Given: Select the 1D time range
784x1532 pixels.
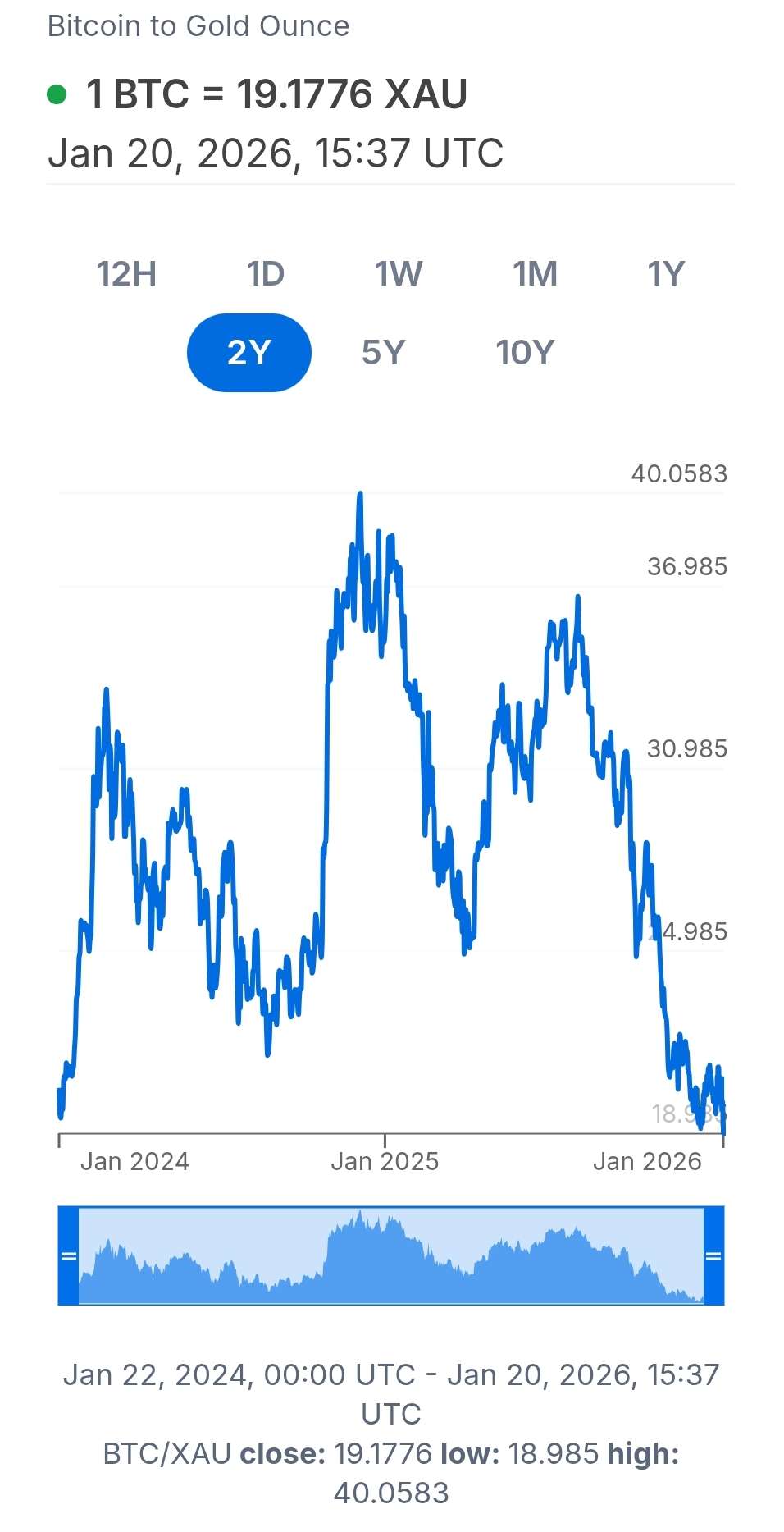Looking at the screenshot, I should point(265,274).
